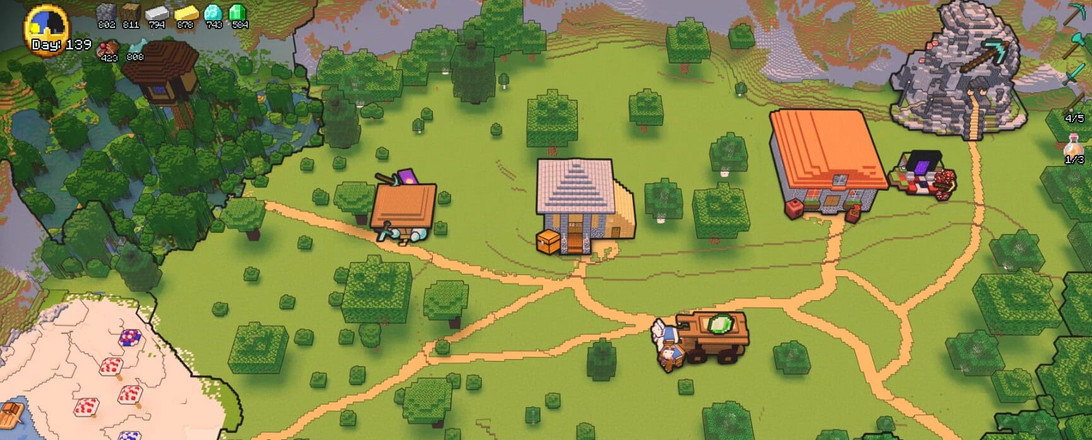This screenshot has width=1092, height=440.
Task: Open the small workshop with the orange roof
Action: 404,206
